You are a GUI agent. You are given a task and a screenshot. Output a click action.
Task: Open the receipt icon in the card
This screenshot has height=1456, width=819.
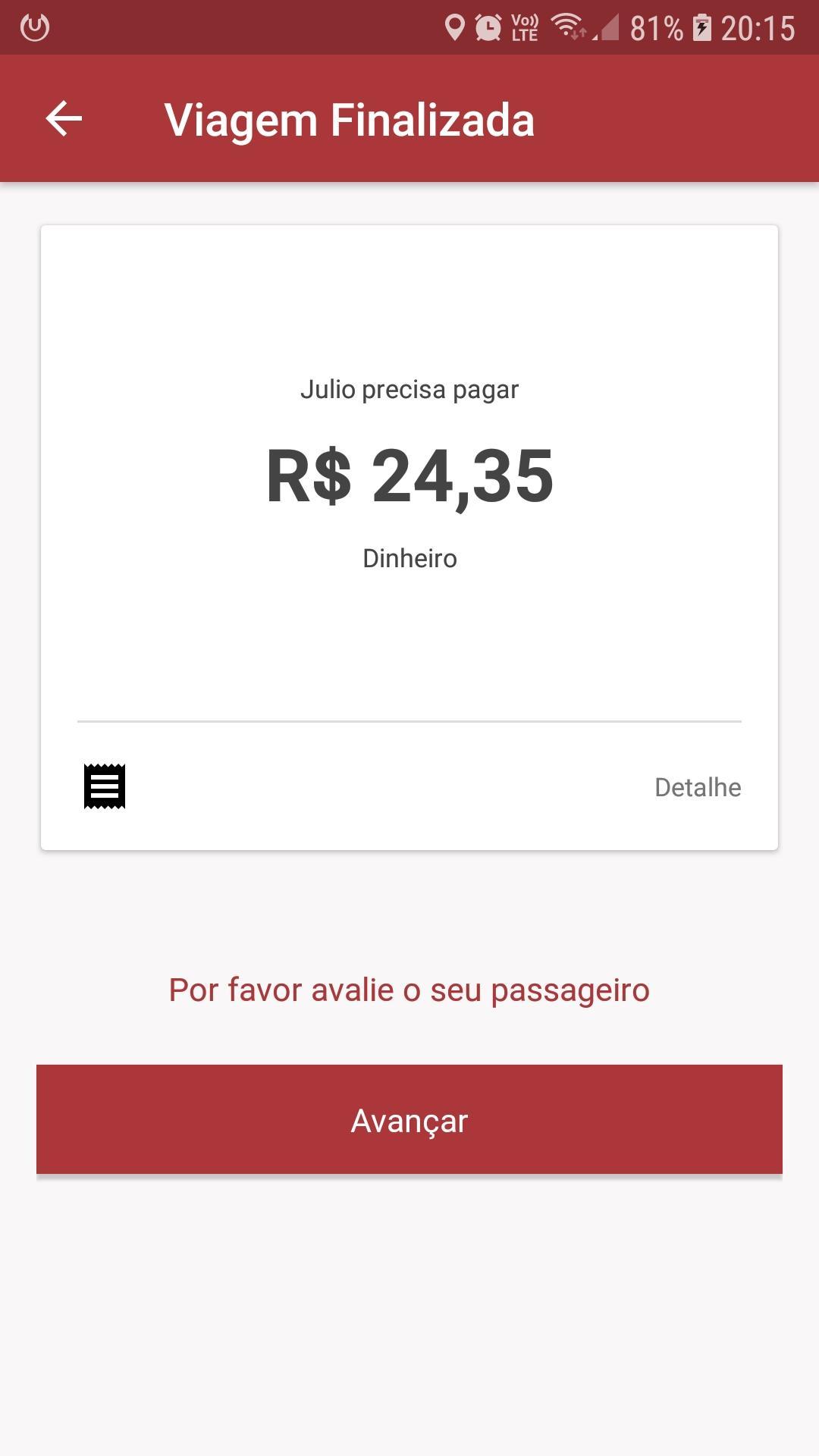tap(105, 786)
